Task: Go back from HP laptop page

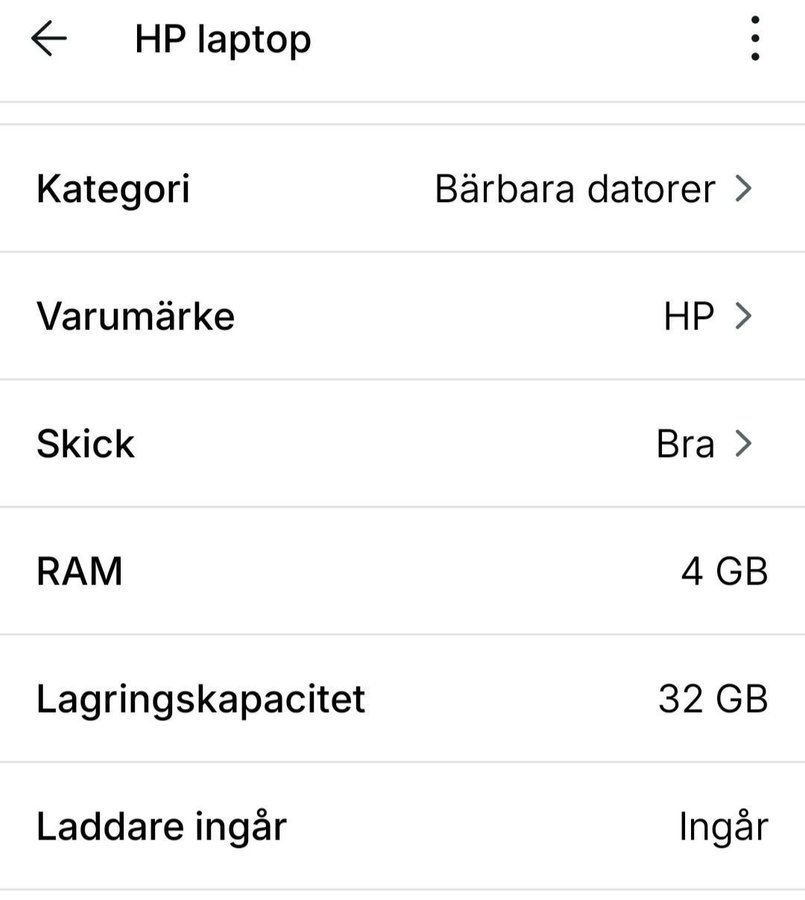Action: point(48,39)
